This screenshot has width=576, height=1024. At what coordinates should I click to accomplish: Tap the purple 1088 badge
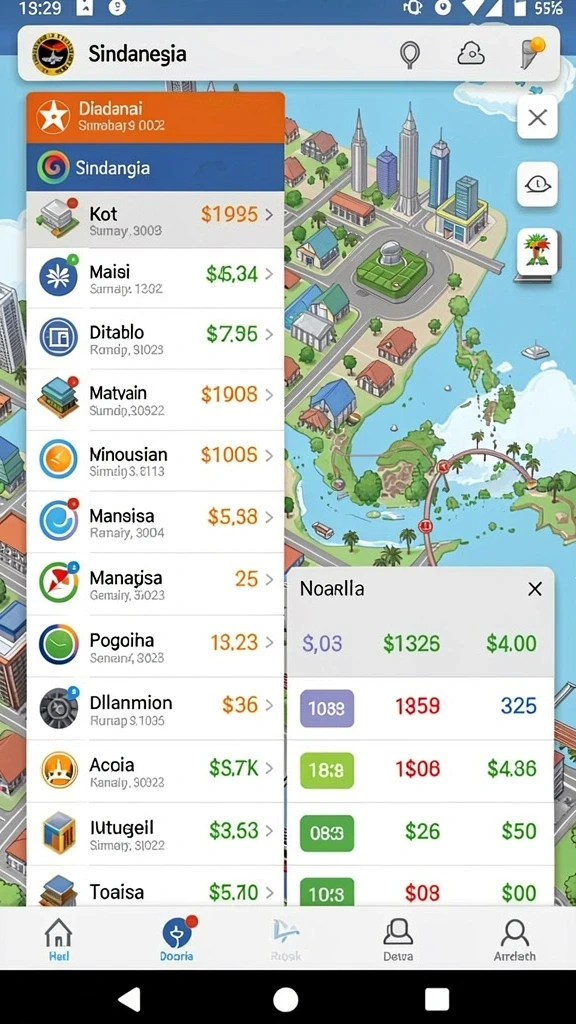[x=327, y=709]
